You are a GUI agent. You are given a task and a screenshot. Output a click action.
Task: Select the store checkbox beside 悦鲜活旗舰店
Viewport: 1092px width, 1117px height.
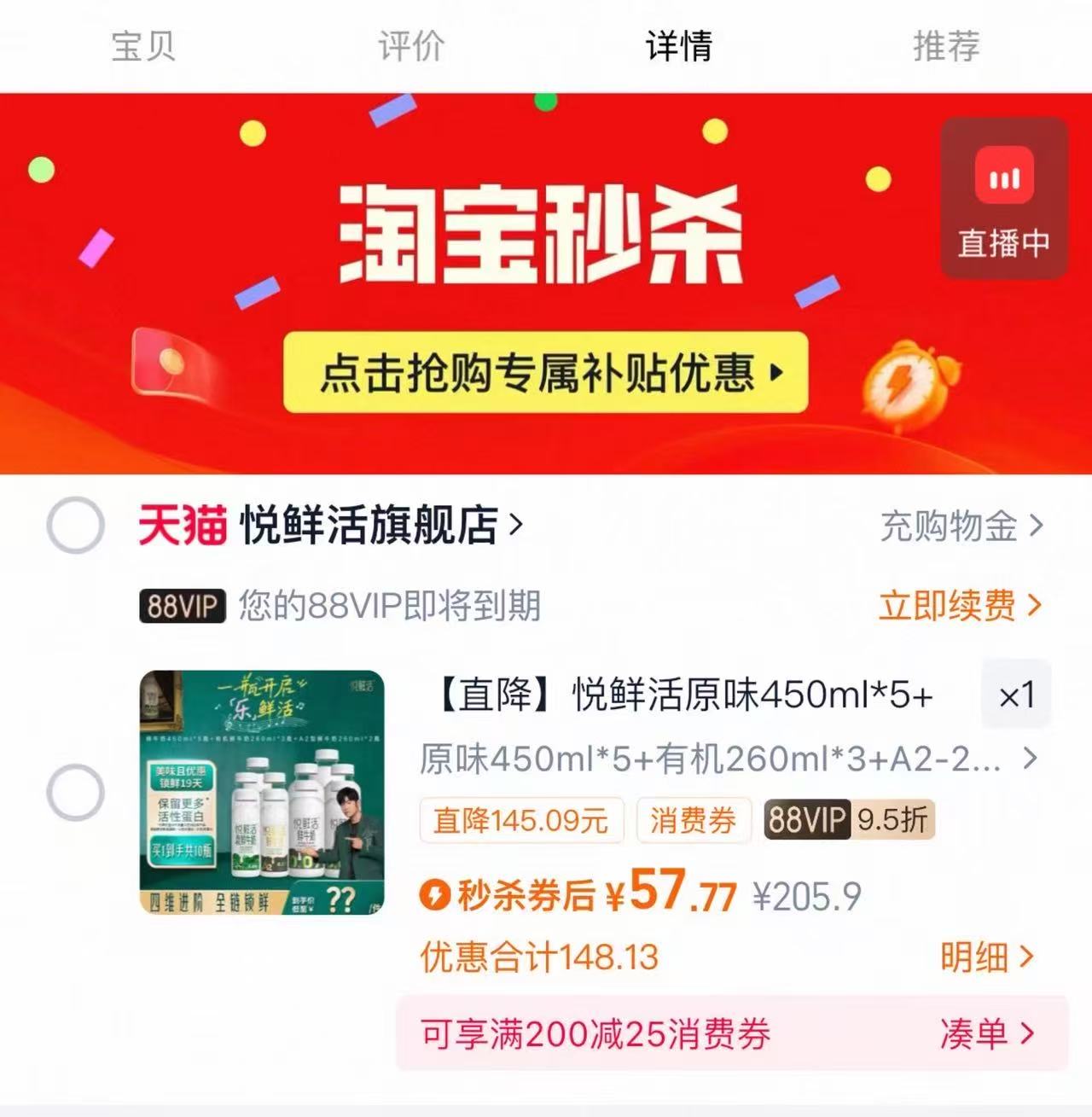pyautogui.click(x=76, y=527)
